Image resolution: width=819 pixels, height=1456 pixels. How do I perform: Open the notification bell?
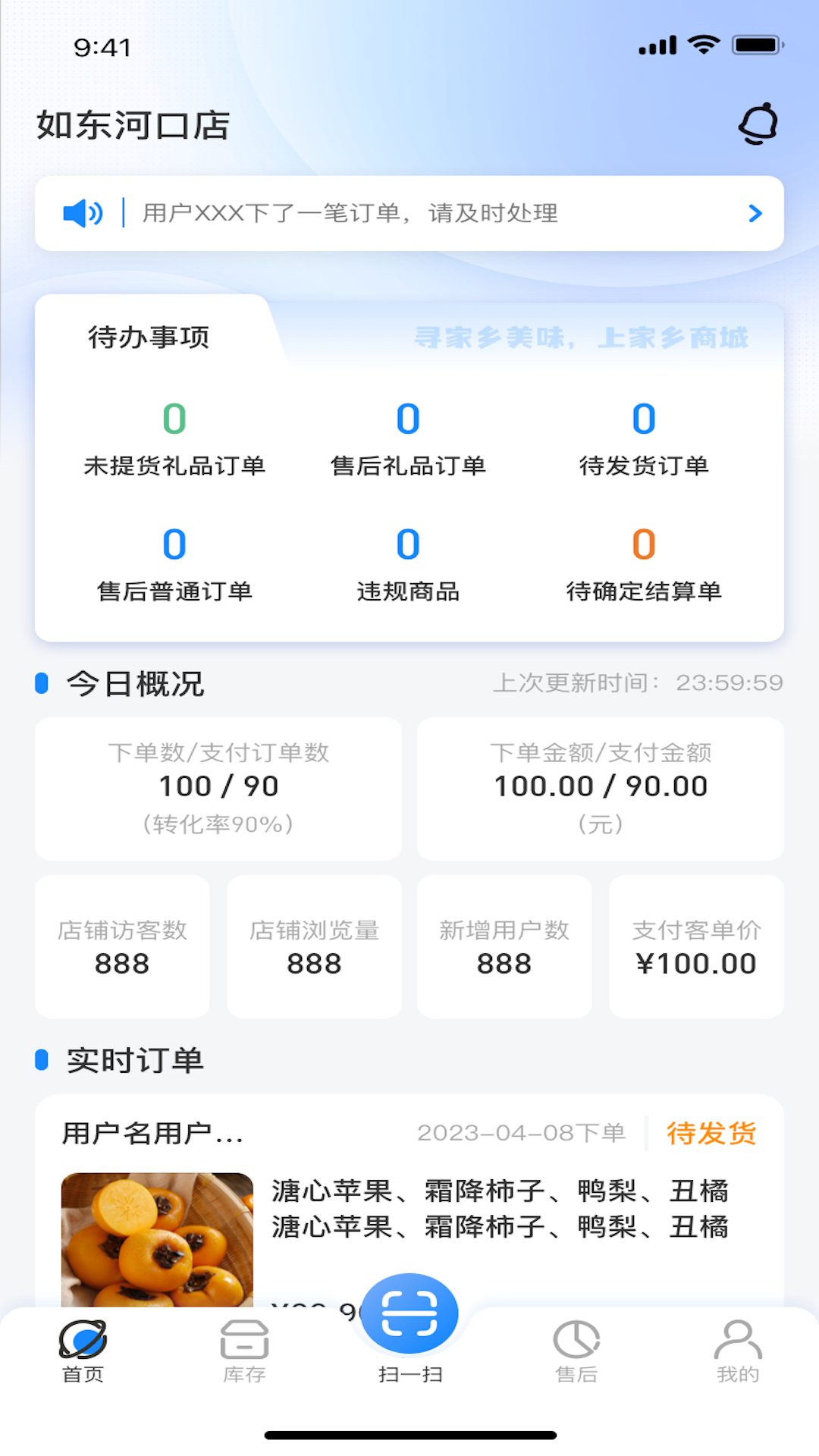pos(756,124)
